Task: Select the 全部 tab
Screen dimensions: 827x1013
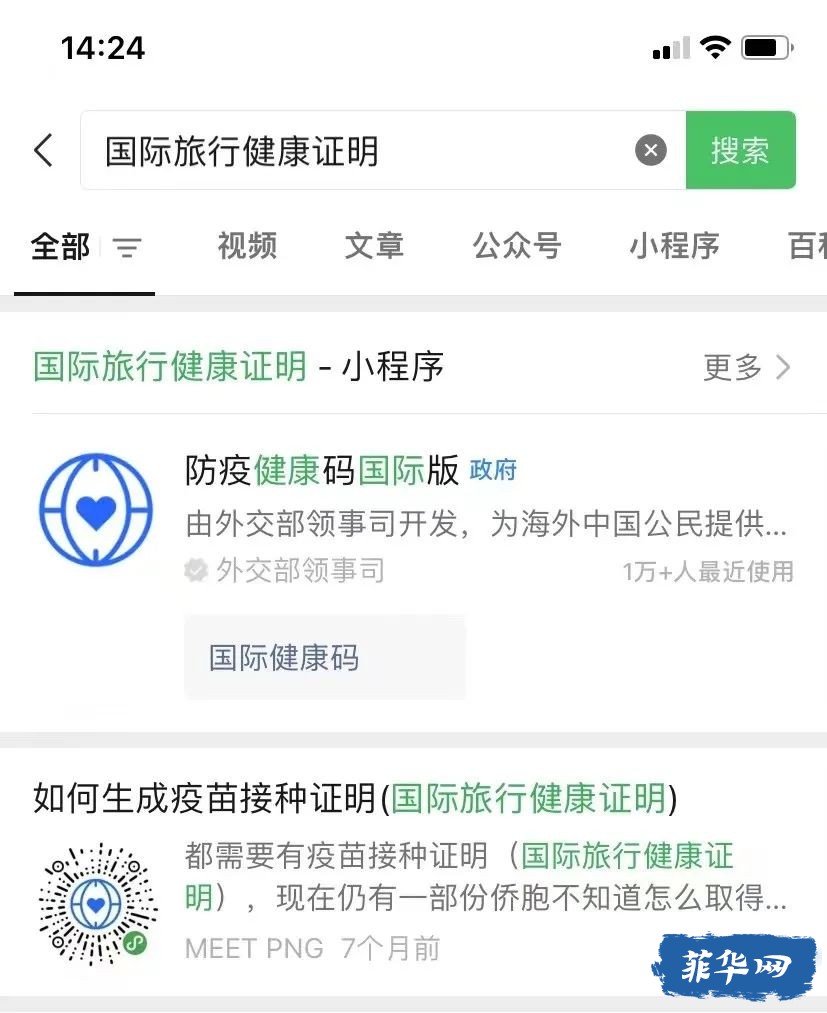Action: [x=61, y=247]
